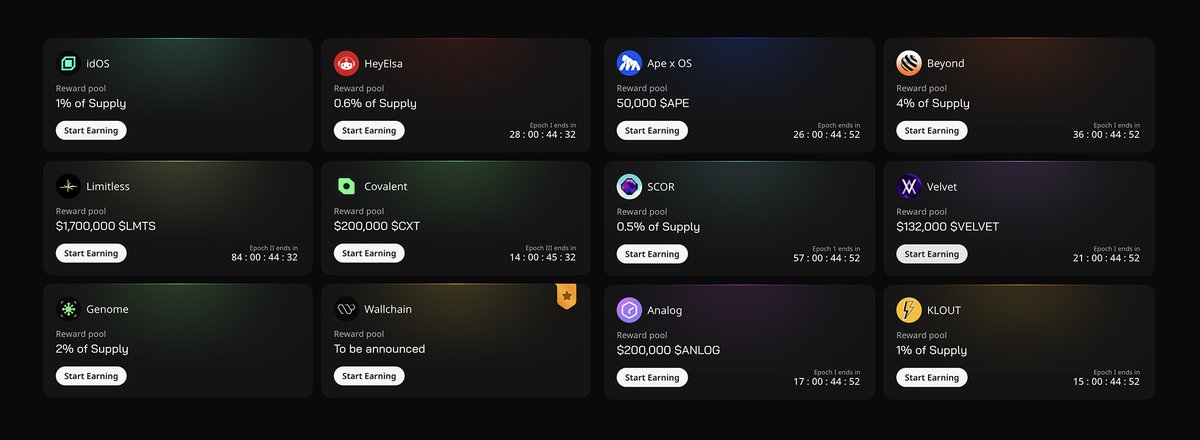Viewport: 1200px width, 440px height.
Task: Start earning in Ape x OS pool
Action: 652,130
